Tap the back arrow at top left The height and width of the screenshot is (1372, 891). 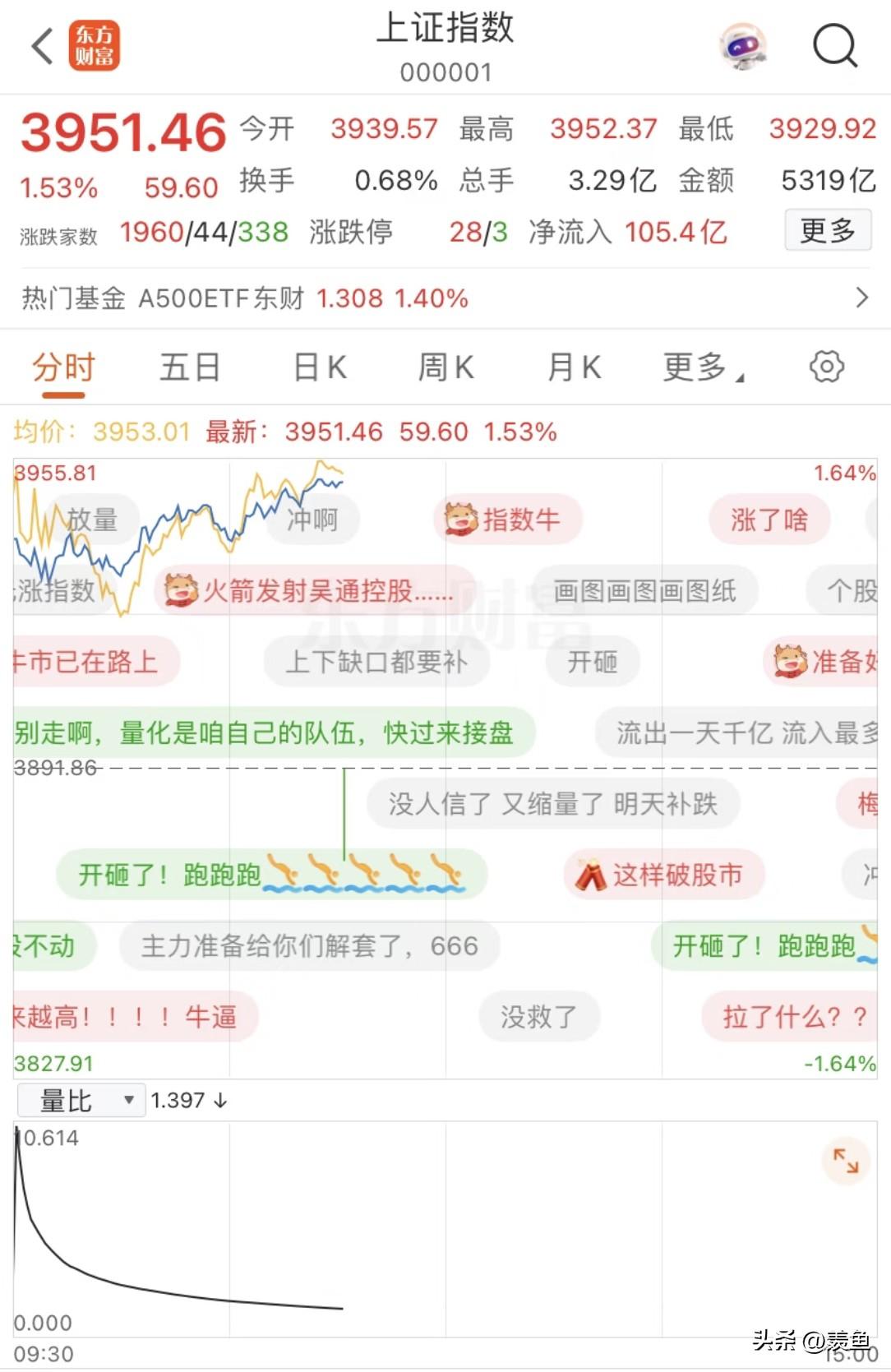pos(38,47)
